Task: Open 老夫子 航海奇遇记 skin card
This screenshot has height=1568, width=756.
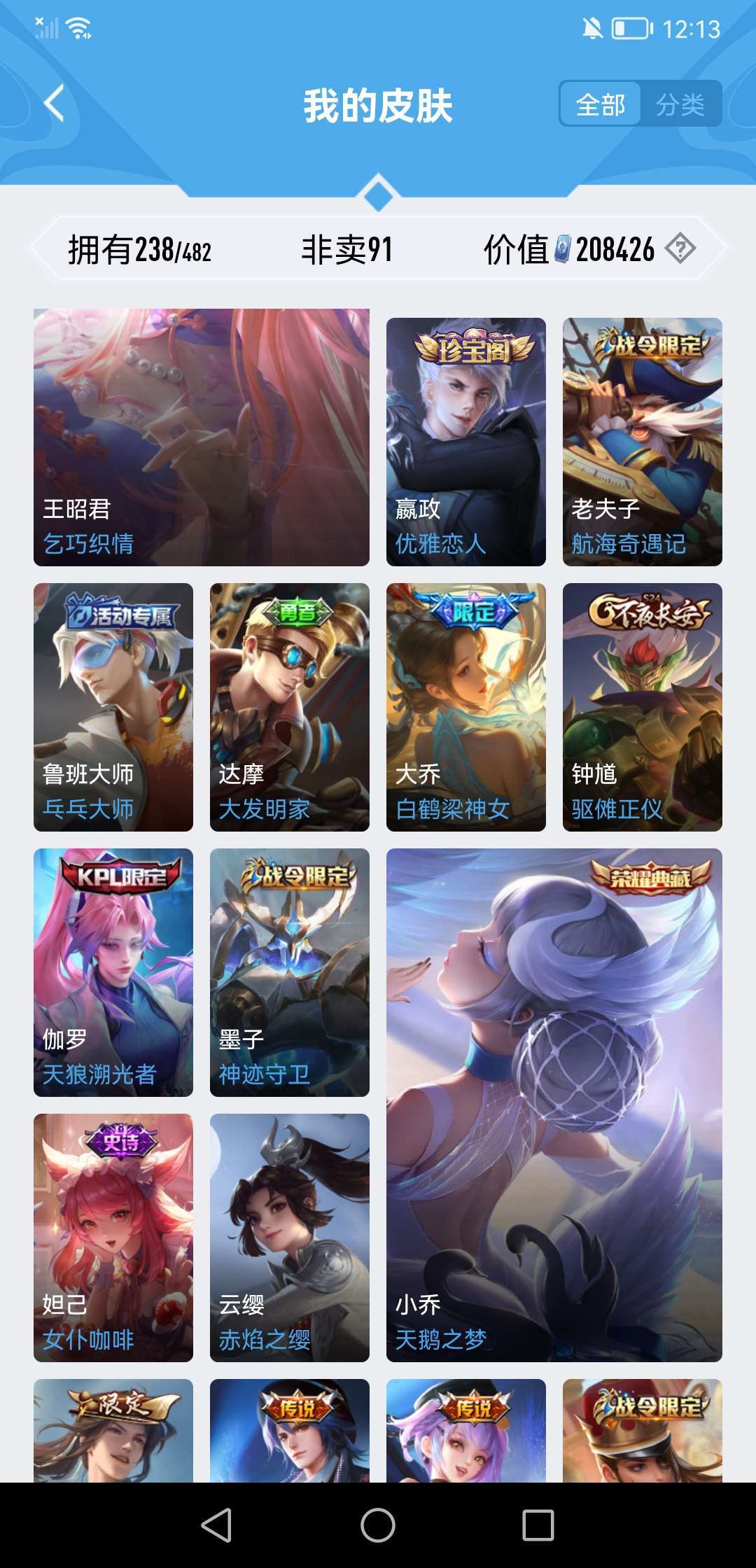Action: 643,442
